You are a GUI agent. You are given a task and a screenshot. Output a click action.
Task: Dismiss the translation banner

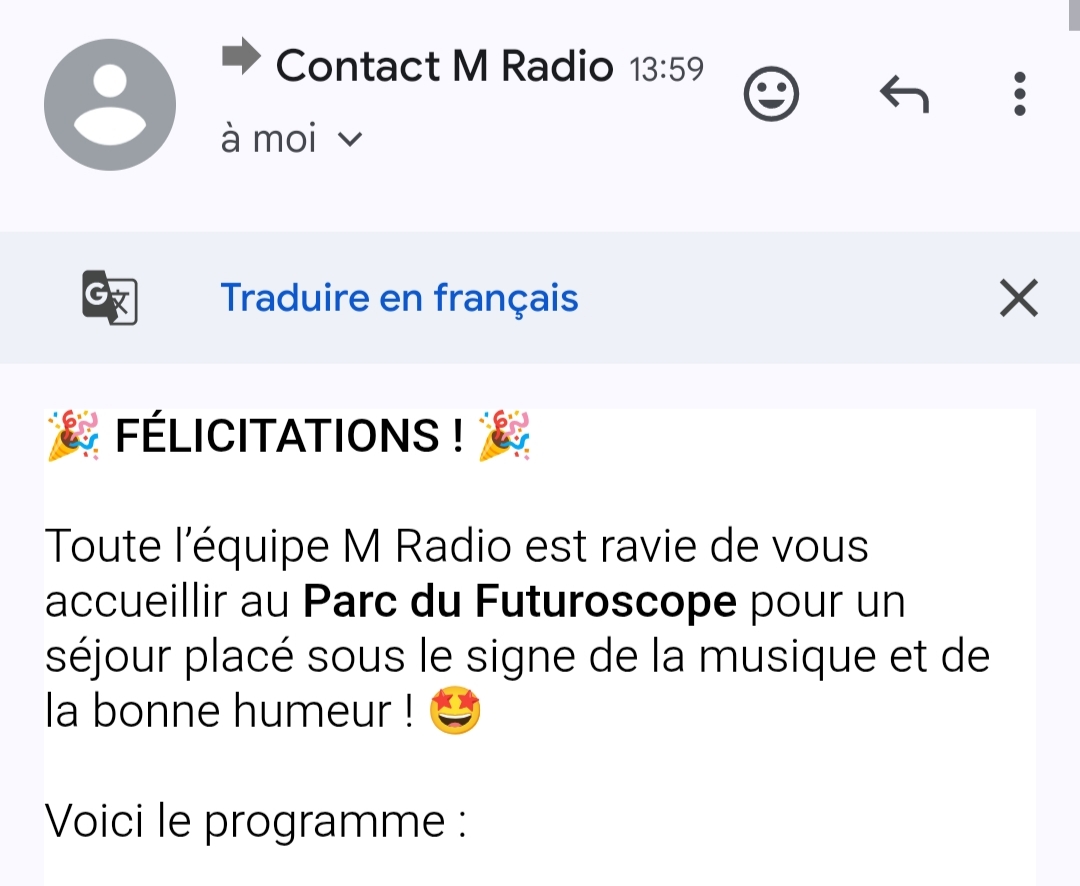[1019, 298]
